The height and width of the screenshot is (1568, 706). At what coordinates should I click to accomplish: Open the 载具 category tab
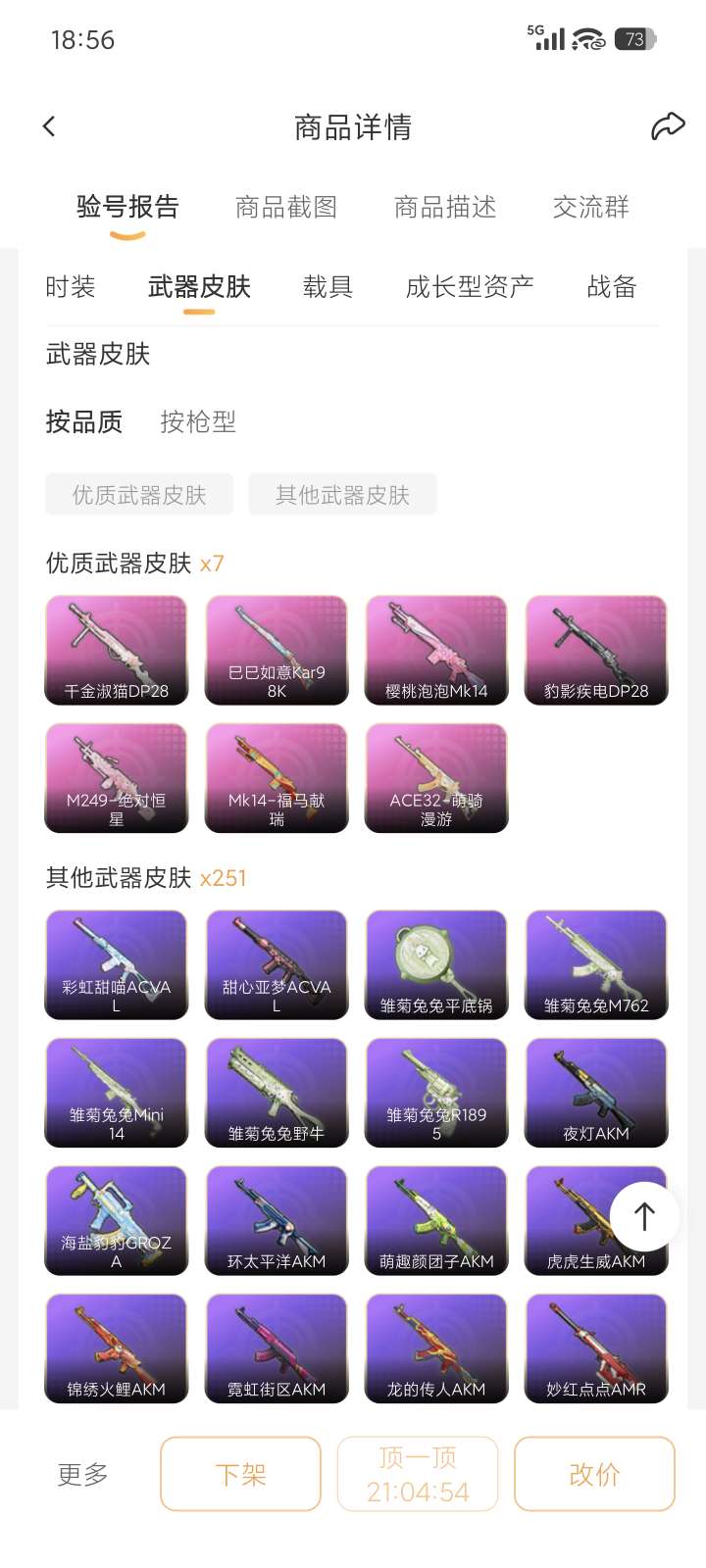point(328,286)
